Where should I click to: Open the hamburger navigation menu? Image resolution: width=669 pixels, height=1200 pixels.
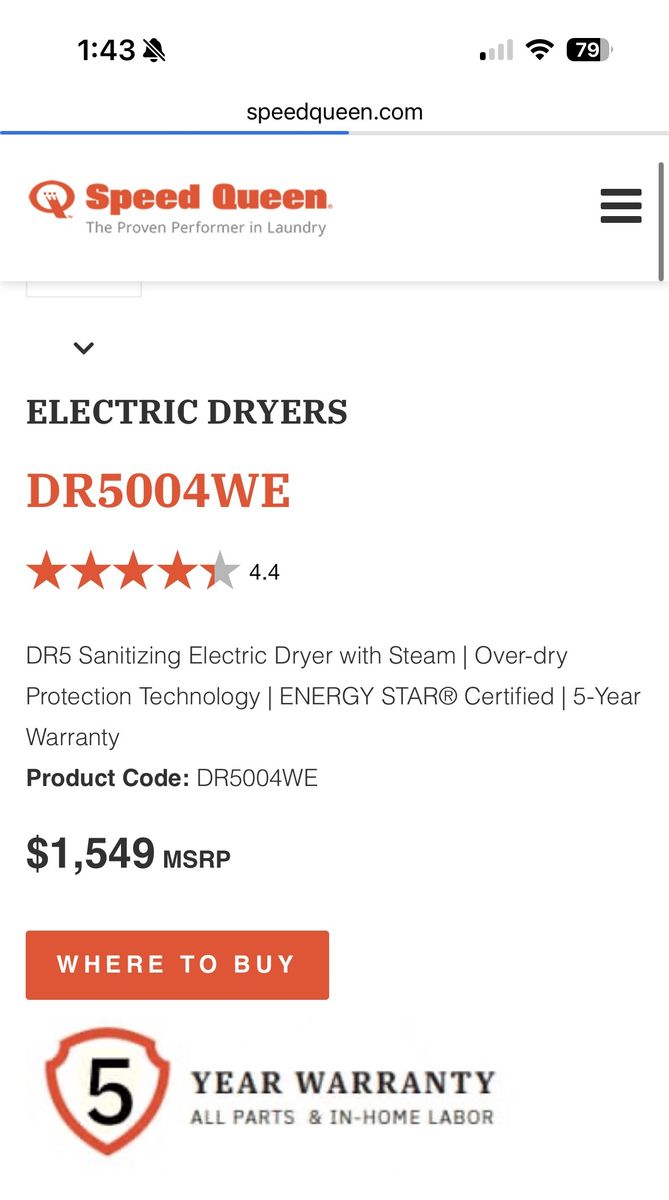coord(620,206)
